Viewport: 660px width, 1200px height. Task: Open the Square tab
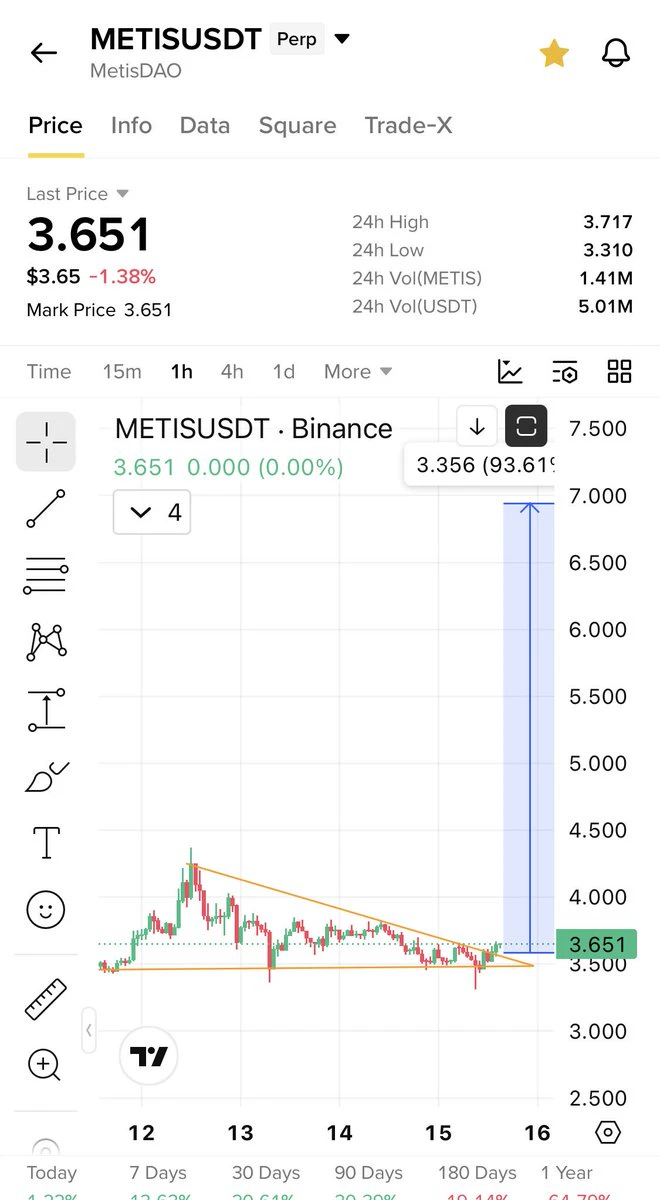coord(297,125)
